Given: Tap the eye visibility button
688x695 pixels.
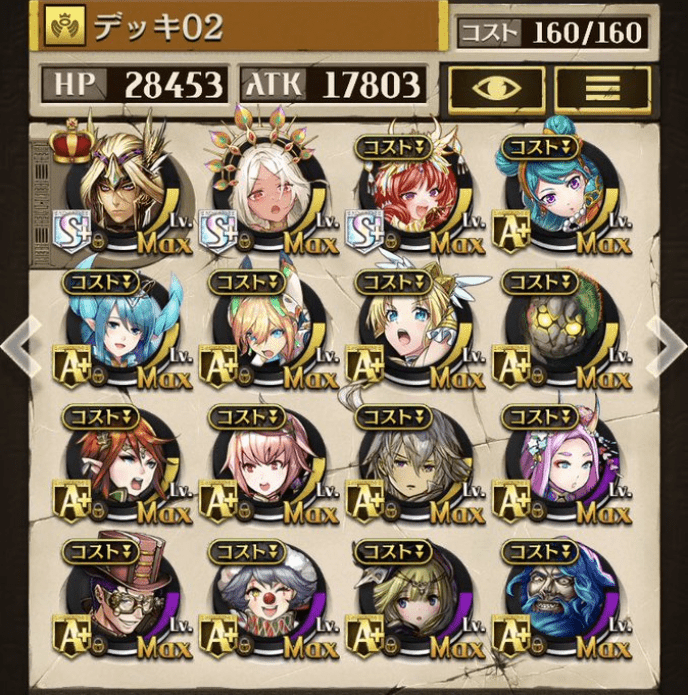Looking at the screenshot, I should tap(496, 89).
